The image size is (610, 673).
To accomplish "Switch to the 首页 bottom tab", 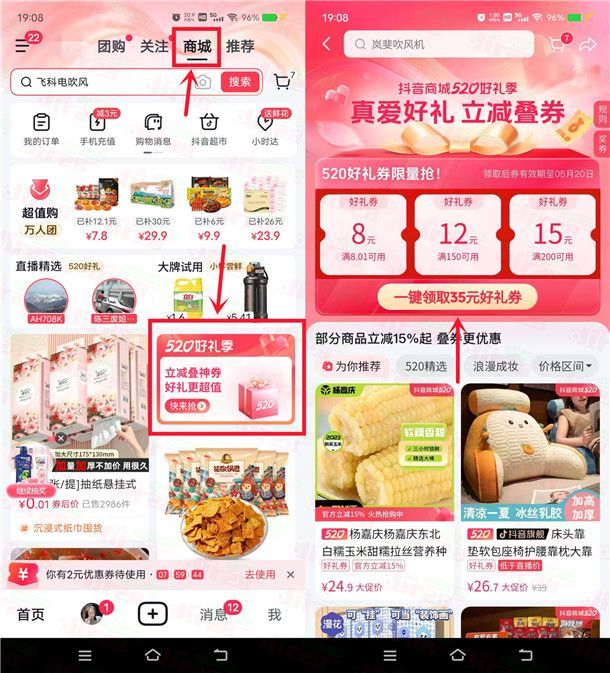I will [31, 615].
